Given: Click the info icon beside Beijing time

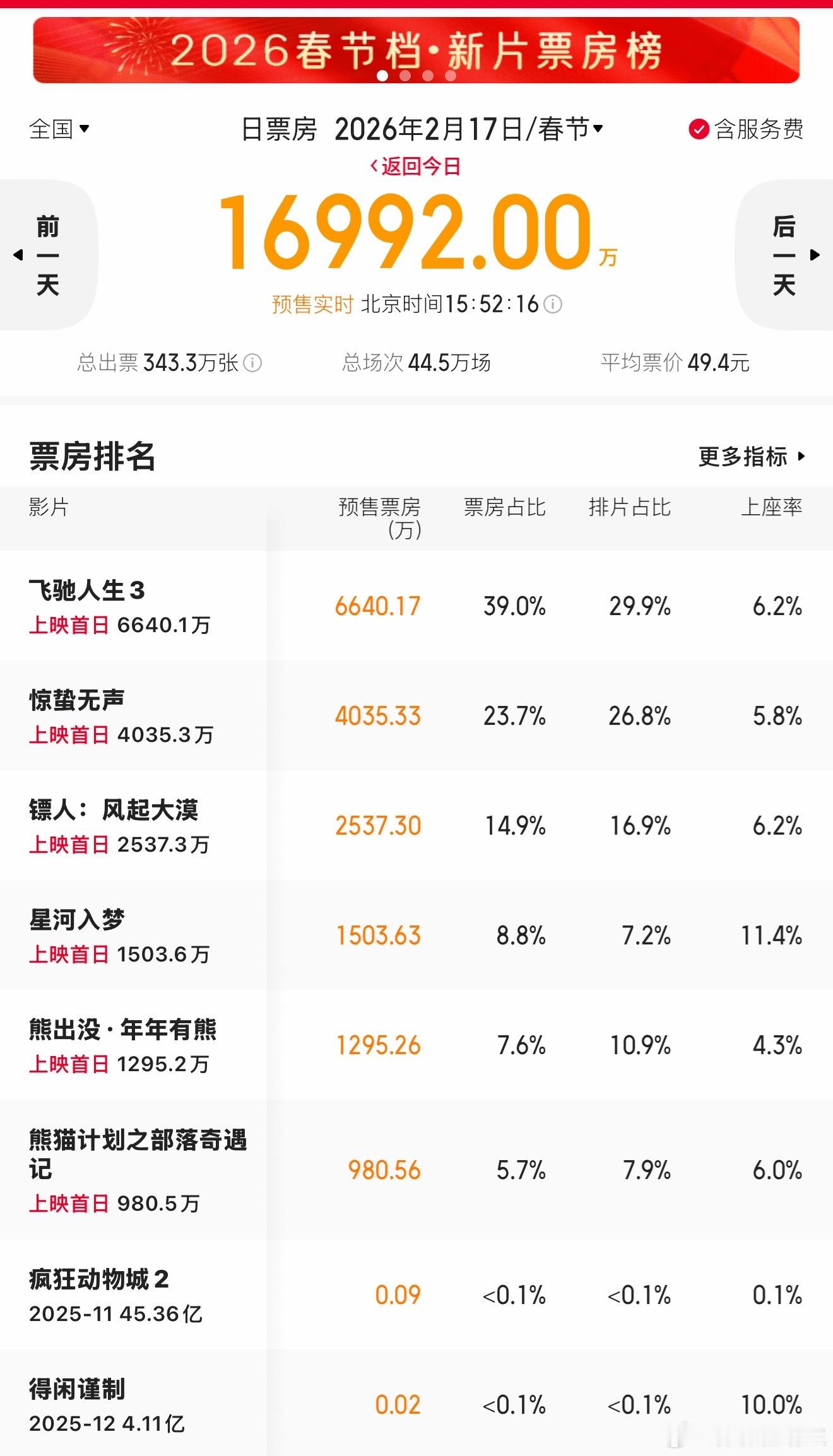Looking at the screenshot, I should pyautogui.click(x=552, y=305).
